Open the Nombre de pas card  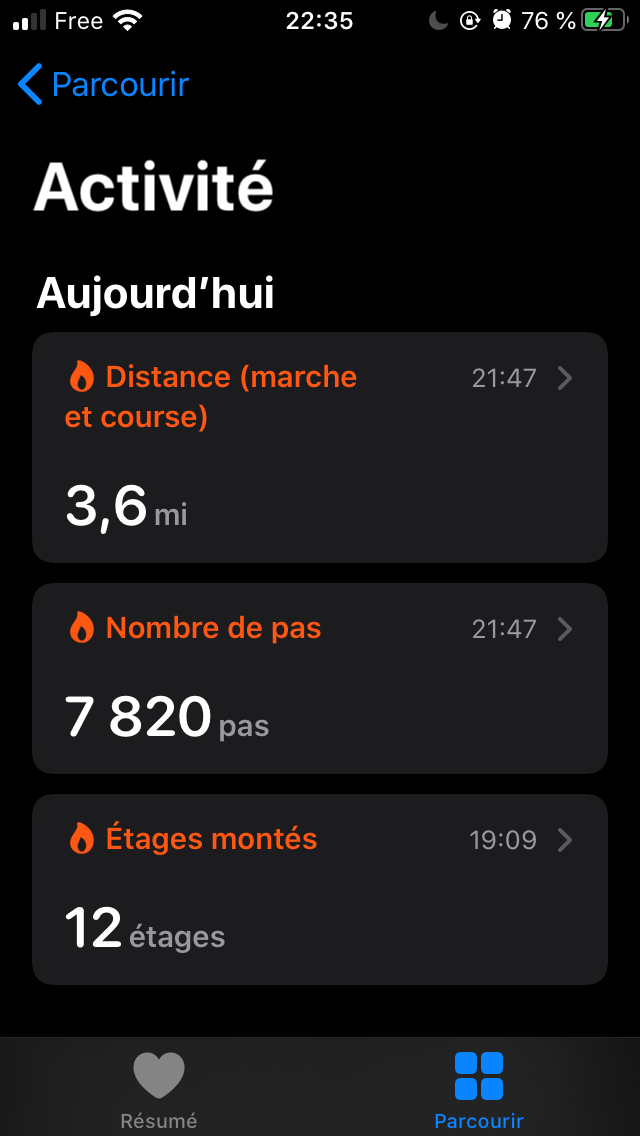point(319,678)
